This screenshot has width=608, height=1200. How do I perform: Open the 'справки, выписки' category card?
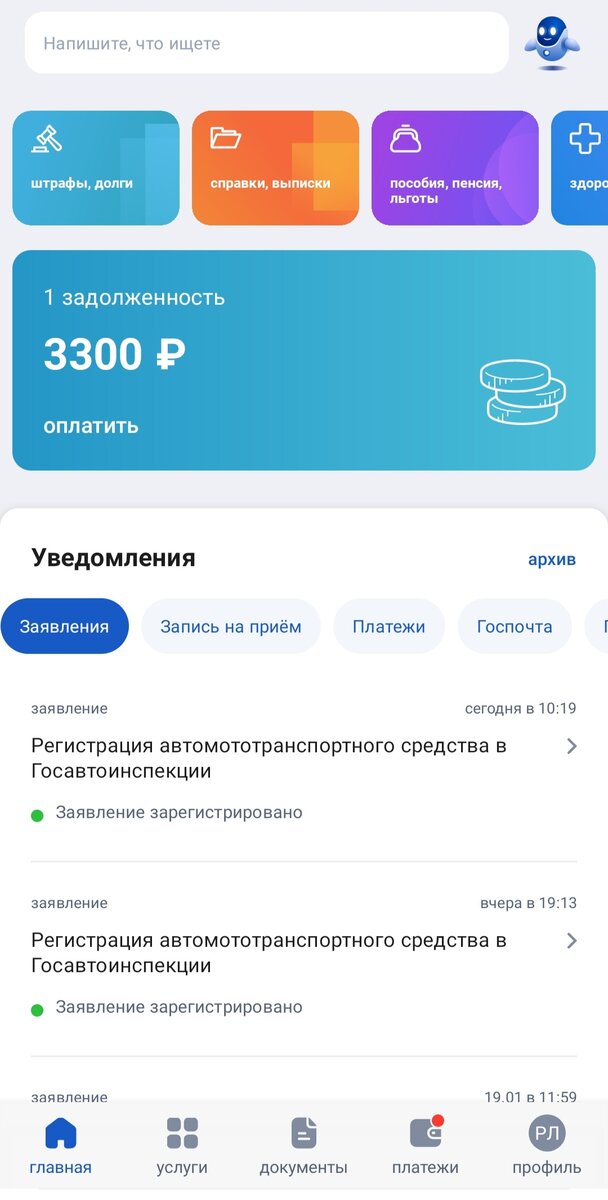point(275,168)
